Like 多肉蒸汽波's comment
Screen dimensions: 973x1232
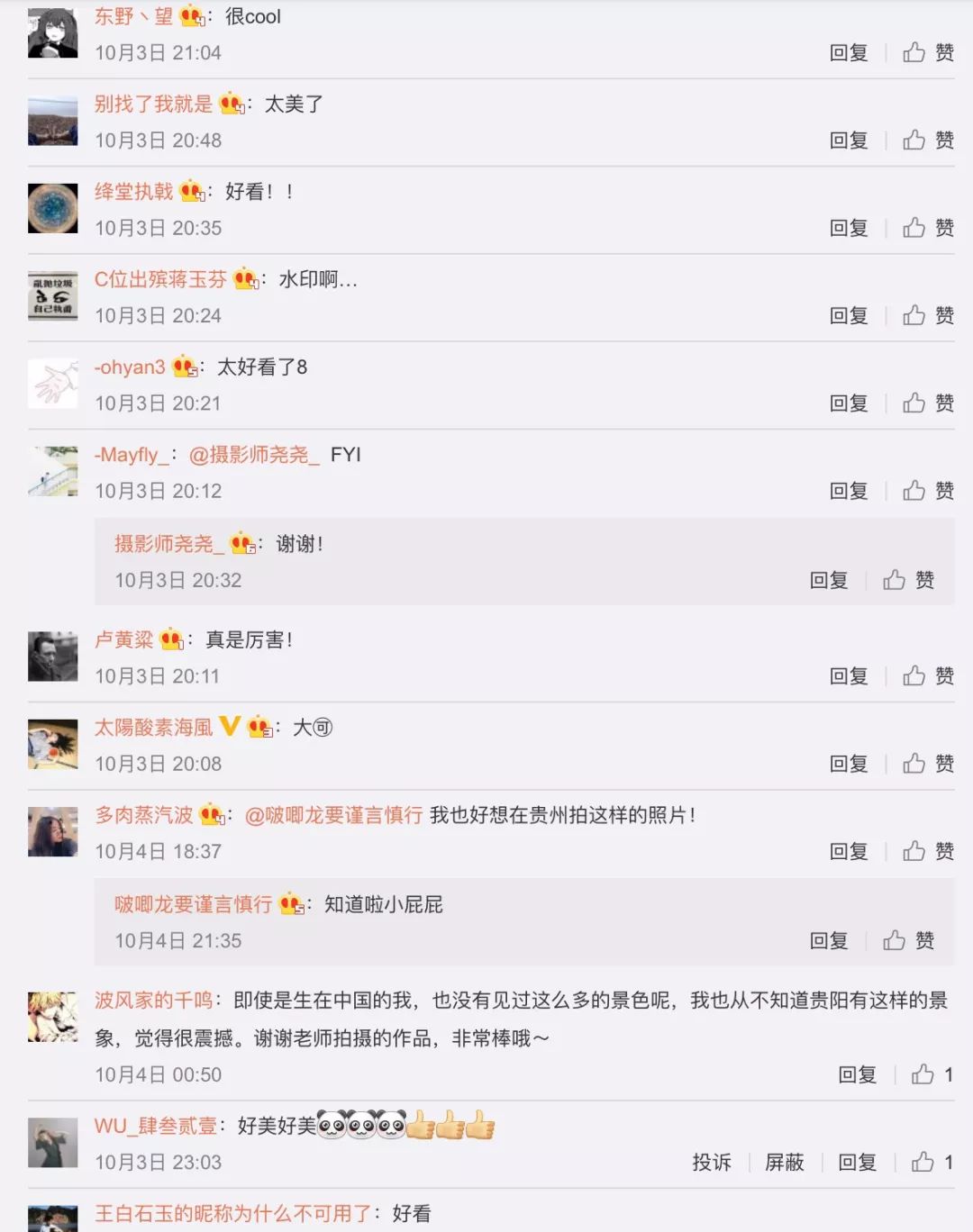point(928,852)
